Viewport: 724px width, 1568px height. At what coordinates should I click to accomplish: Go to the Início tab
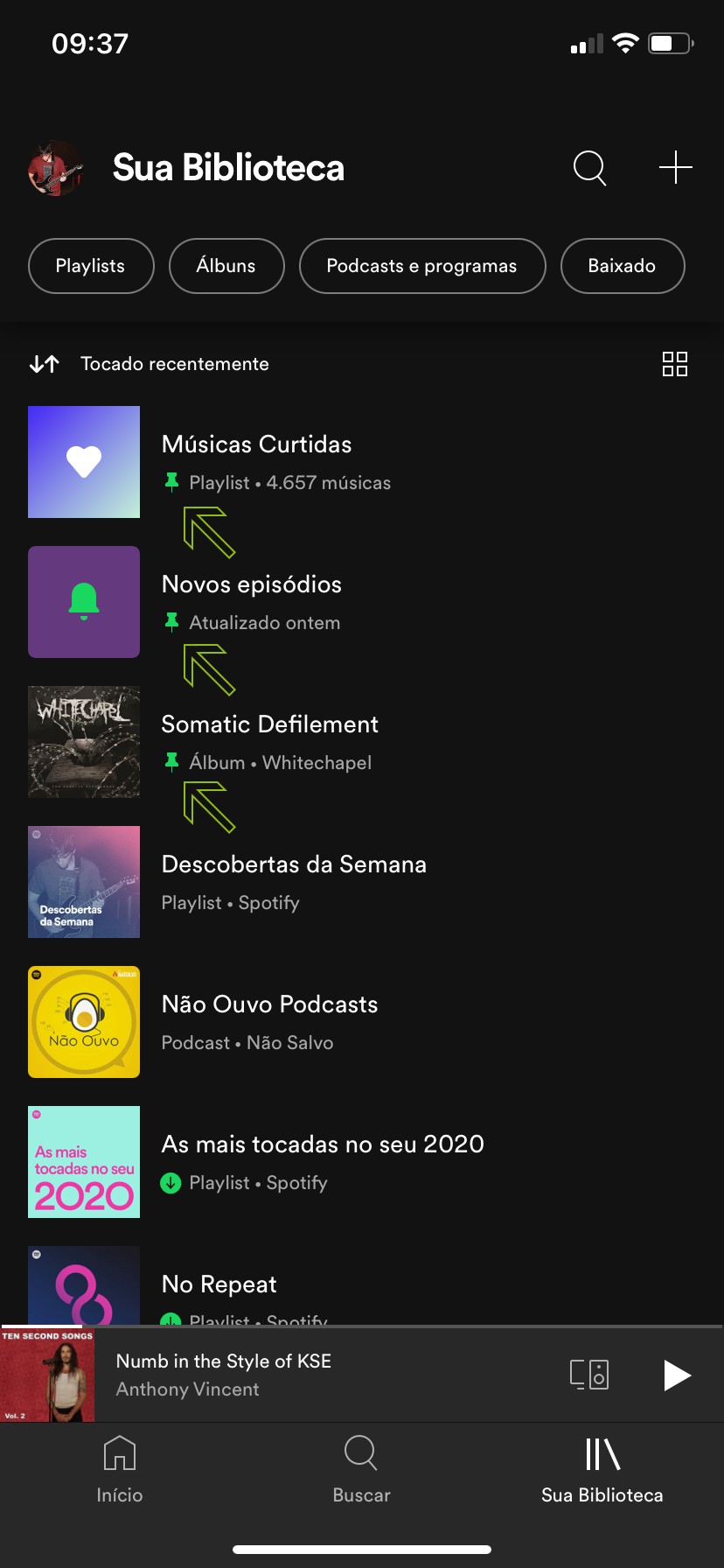[x=120, y=1470]
